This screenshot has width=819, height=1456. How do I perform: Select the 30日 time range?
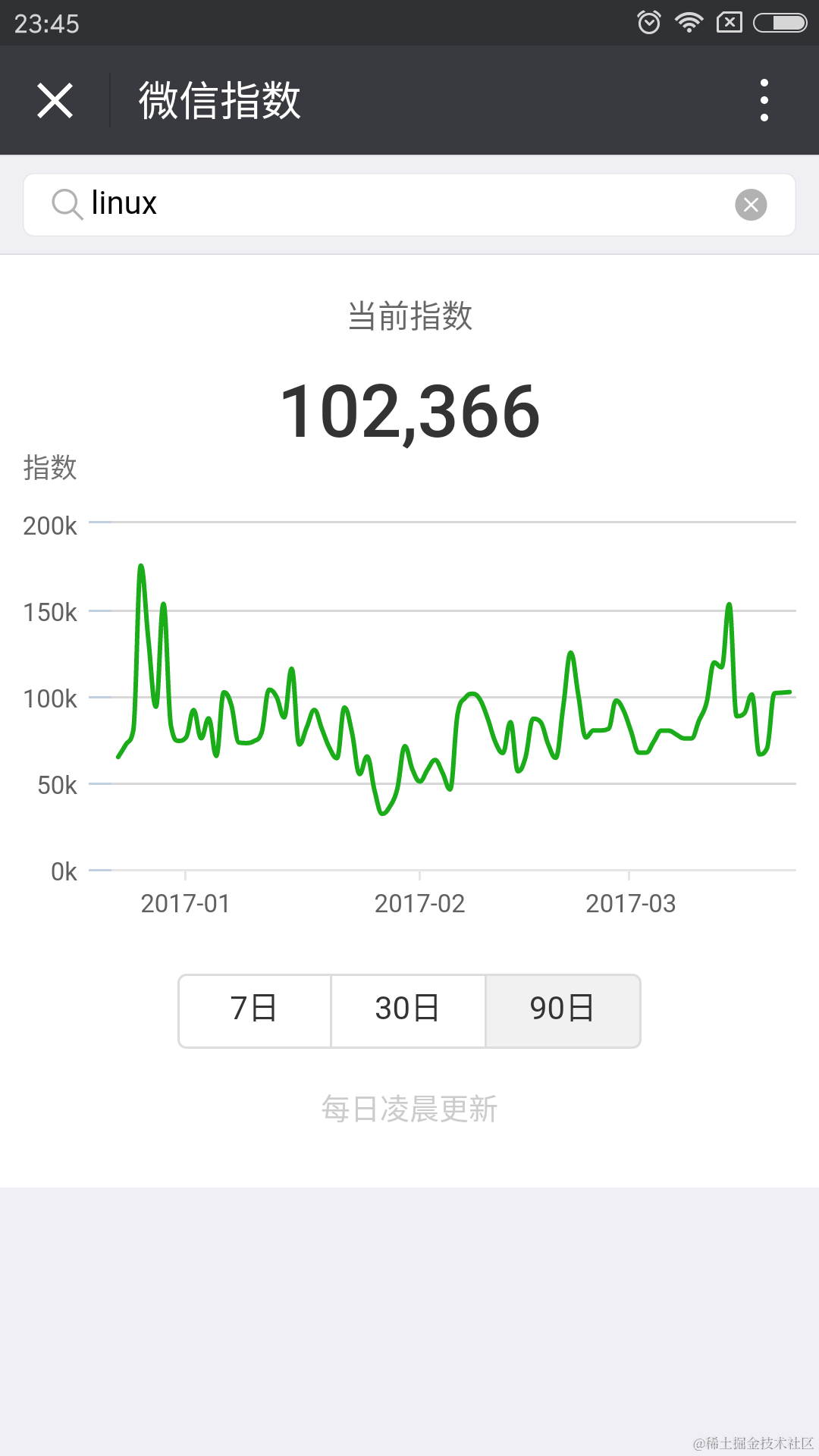coord(408,1010)
